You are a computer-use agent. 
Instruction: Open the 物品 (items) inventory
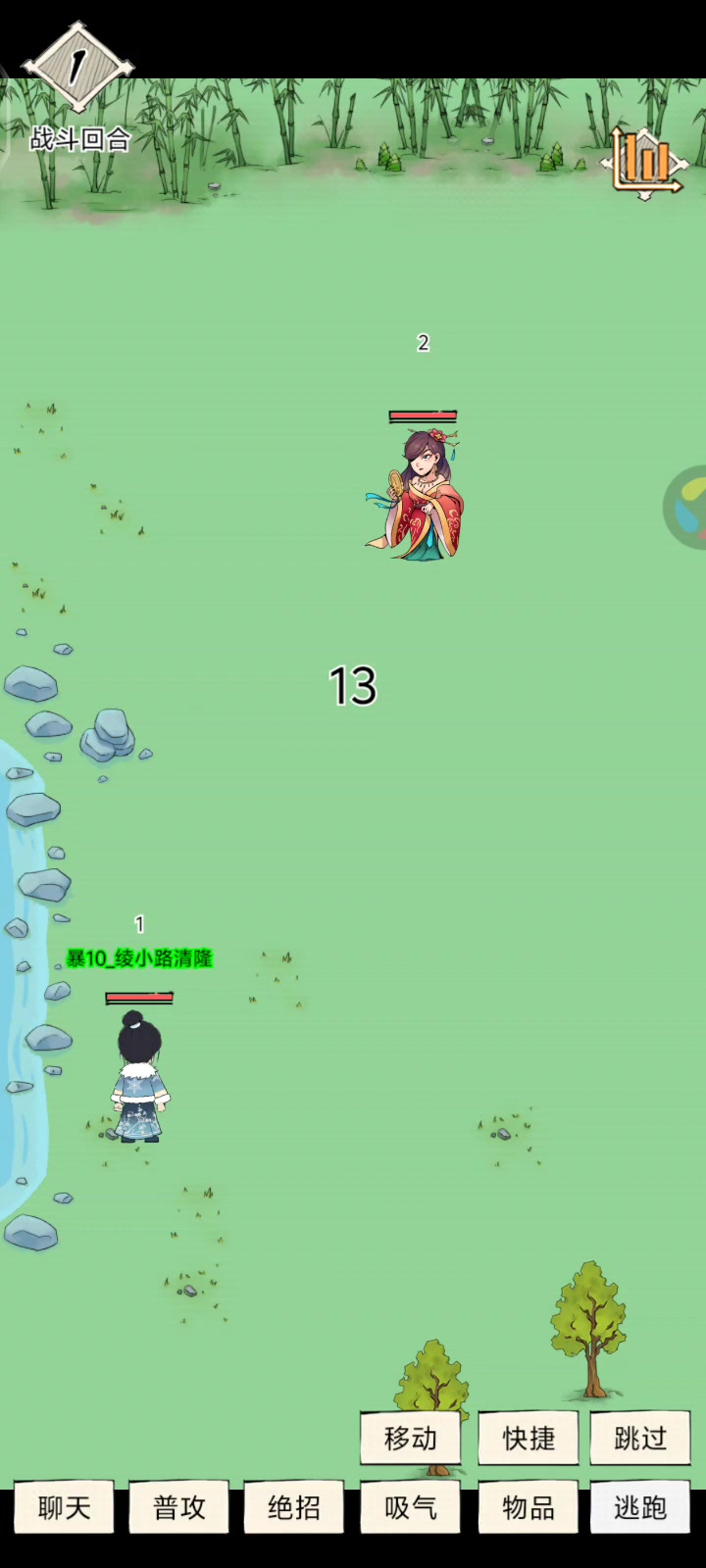(529, 1507)
